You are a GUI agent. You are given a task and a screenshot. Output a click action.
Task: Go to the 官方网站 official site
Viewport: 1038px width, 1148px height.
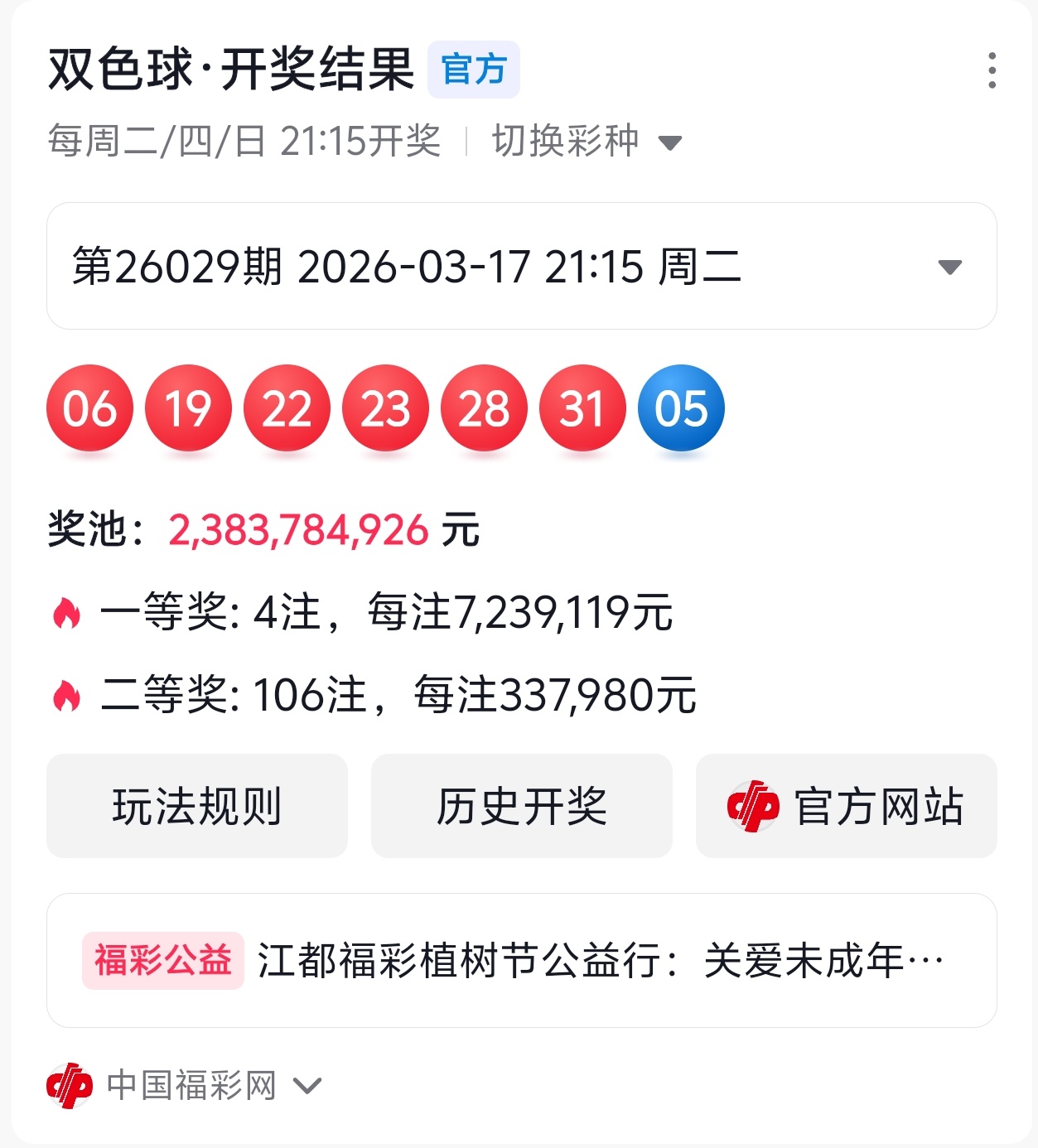point(846,806)
